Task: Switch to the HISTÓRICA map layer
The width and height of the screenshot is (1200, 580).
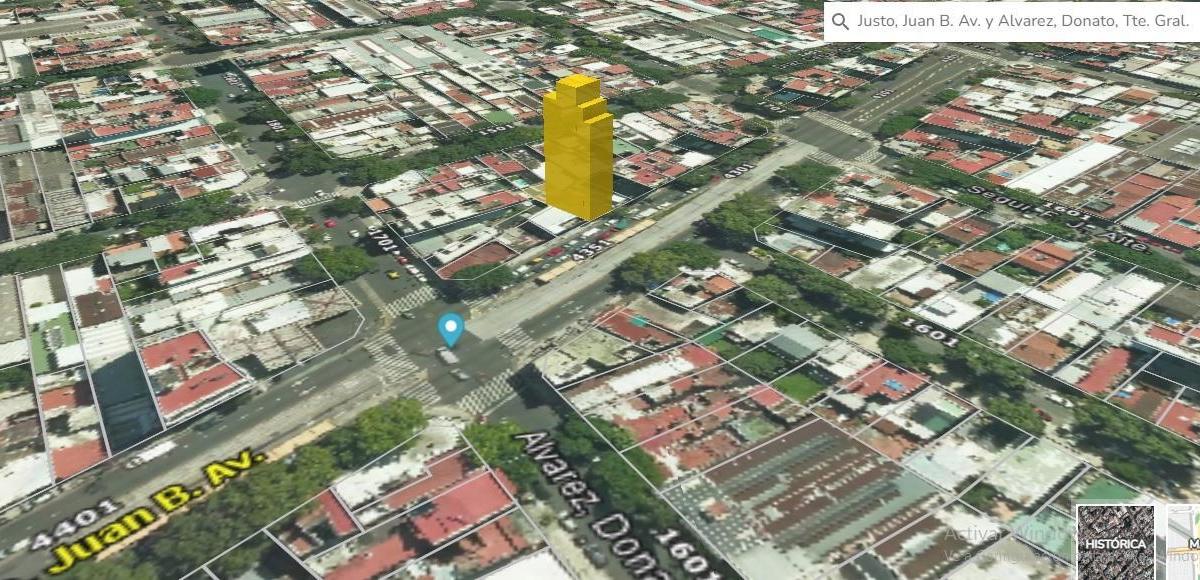Action: (x=1116, y=542)
